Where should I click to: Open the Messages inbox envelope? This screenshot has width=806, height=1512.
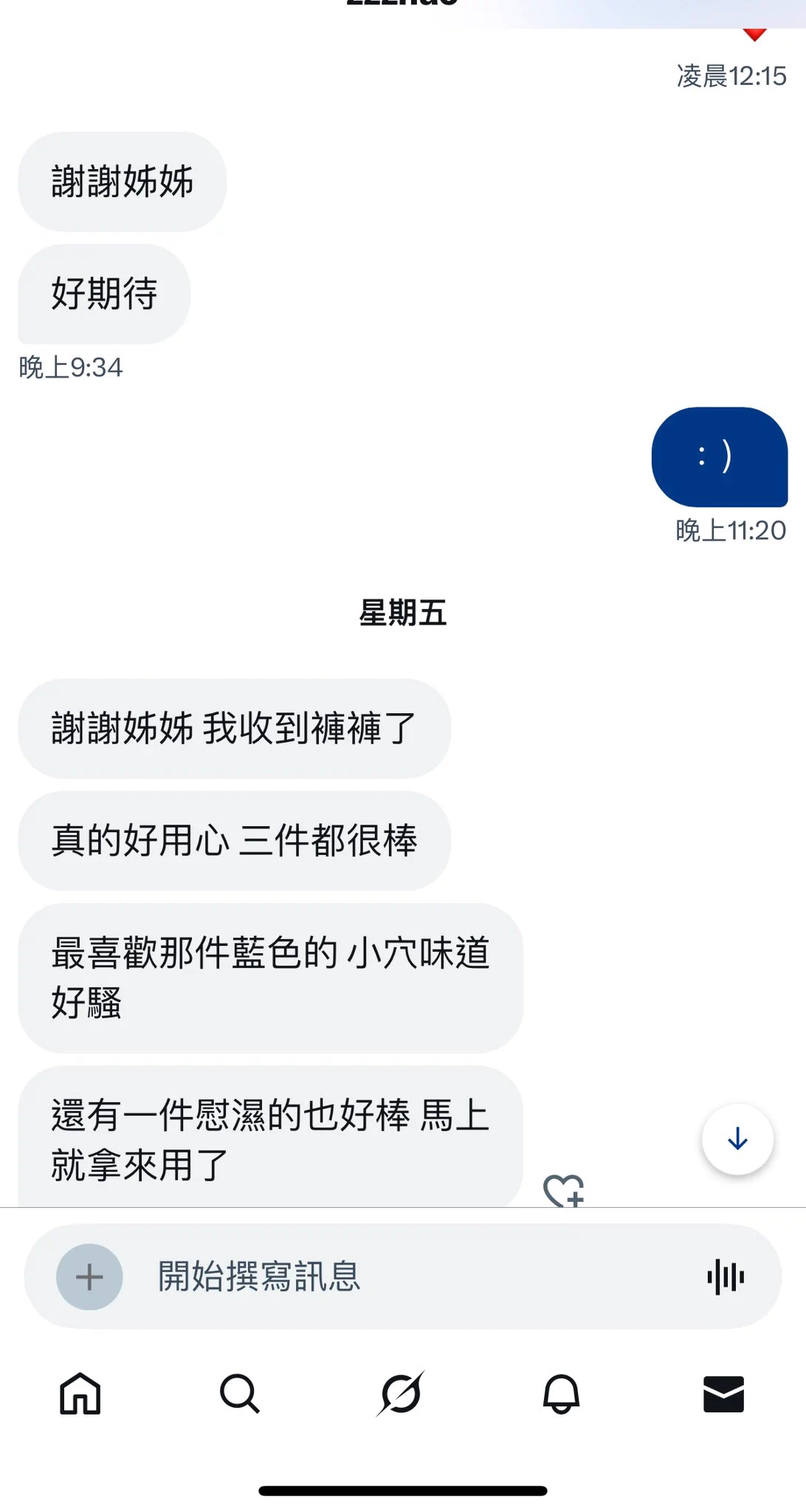[x=725, y=1395]
